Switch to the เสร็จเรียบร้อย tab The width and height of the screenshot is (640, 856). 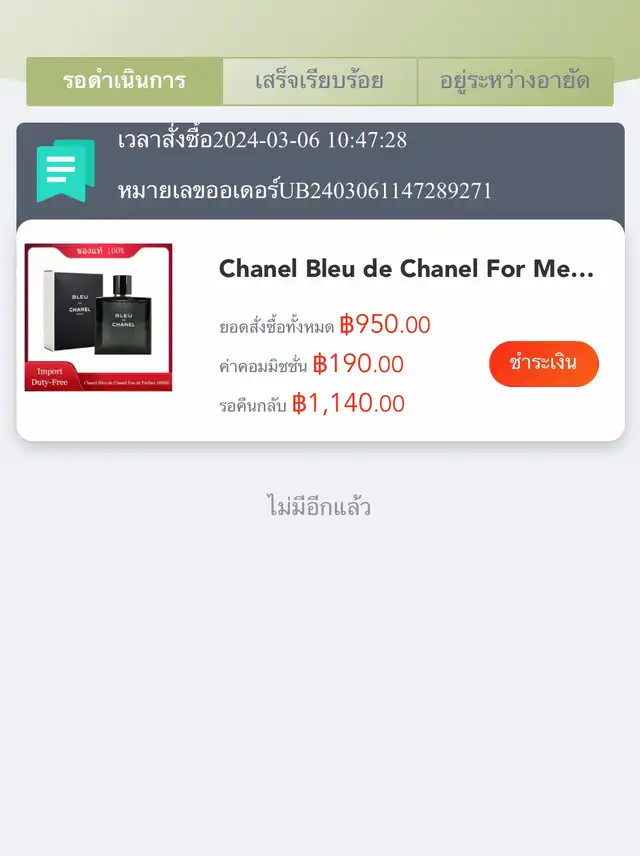319,81
